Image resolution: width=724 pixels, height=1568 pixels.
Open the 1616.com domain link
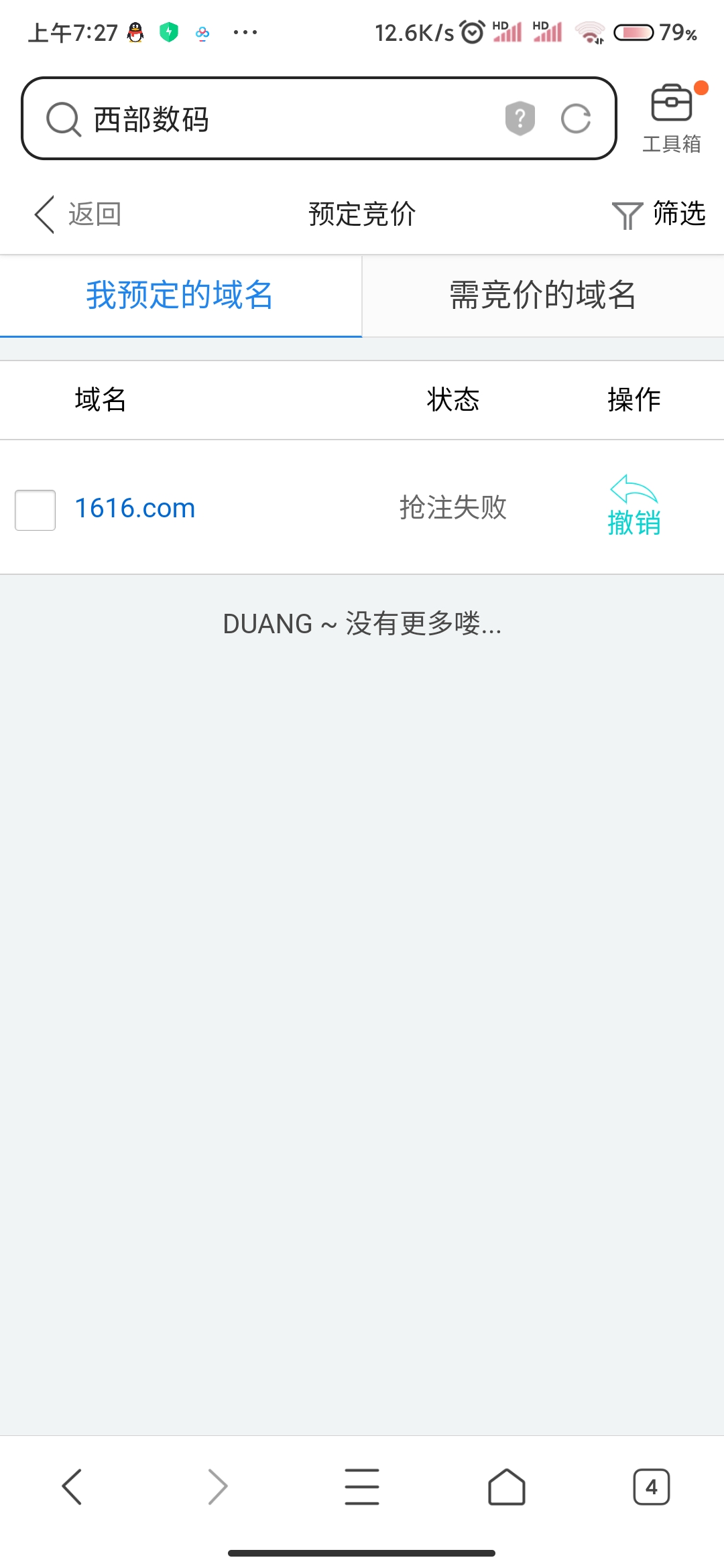pyautogui.click(x=135, y=509)
